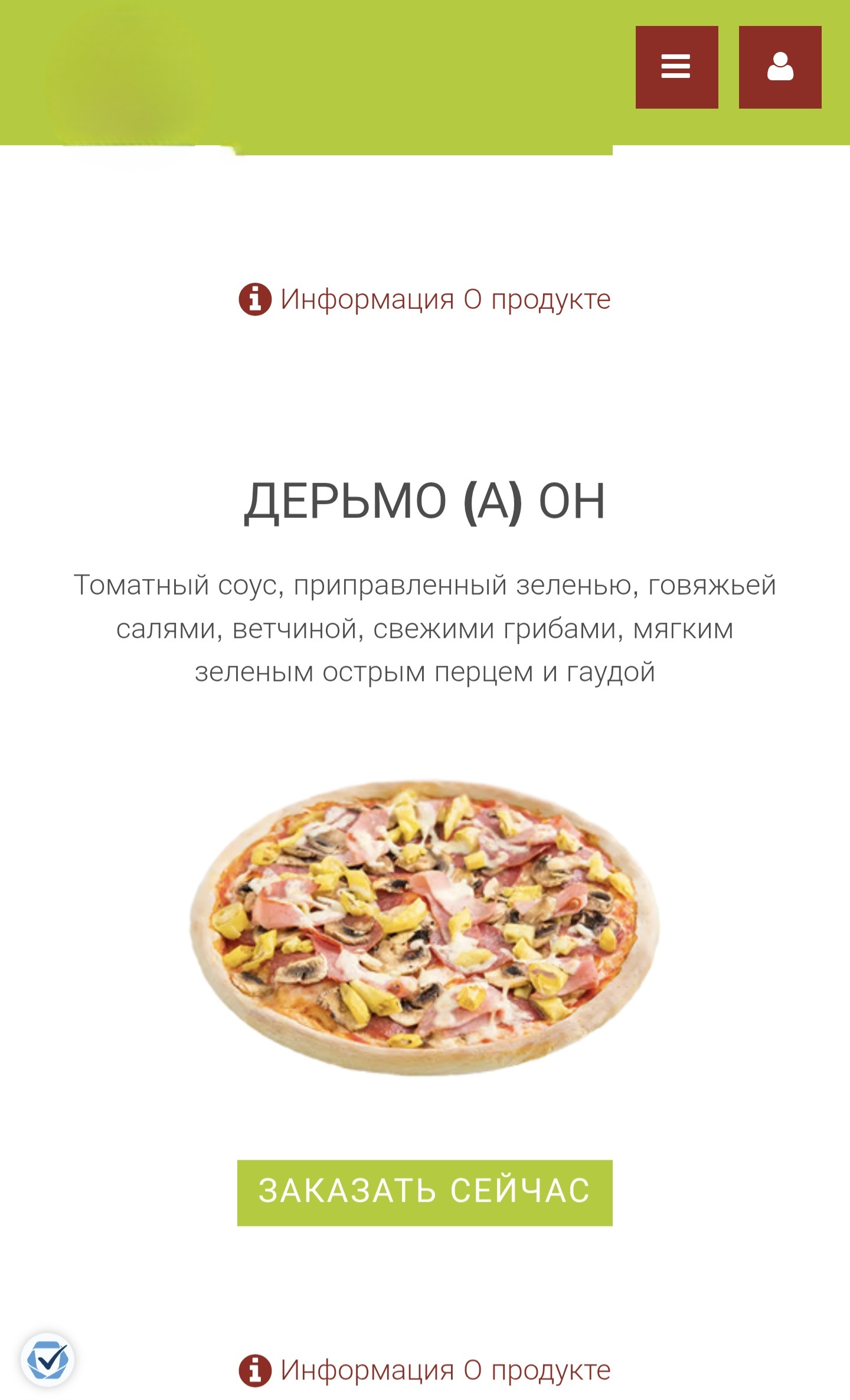
Task: Open the pizza product image
Action: (424, 927)
